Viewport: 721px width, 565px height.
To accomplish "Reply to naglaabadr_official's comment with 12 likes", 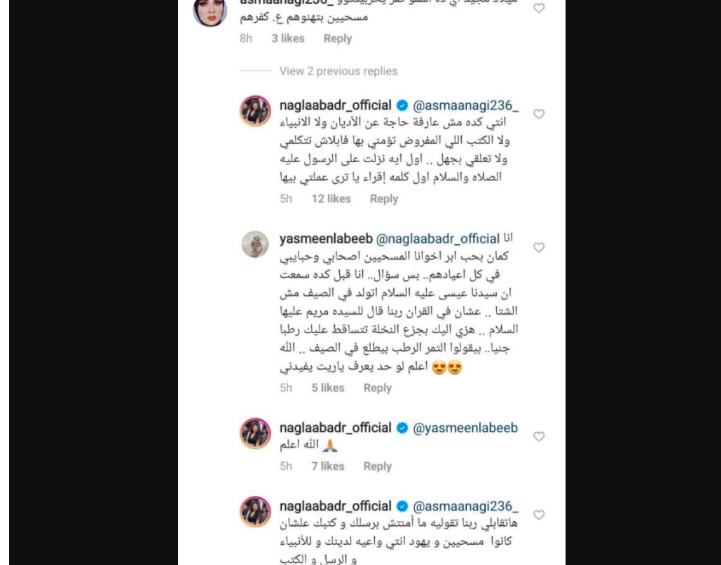I will 384,199.
